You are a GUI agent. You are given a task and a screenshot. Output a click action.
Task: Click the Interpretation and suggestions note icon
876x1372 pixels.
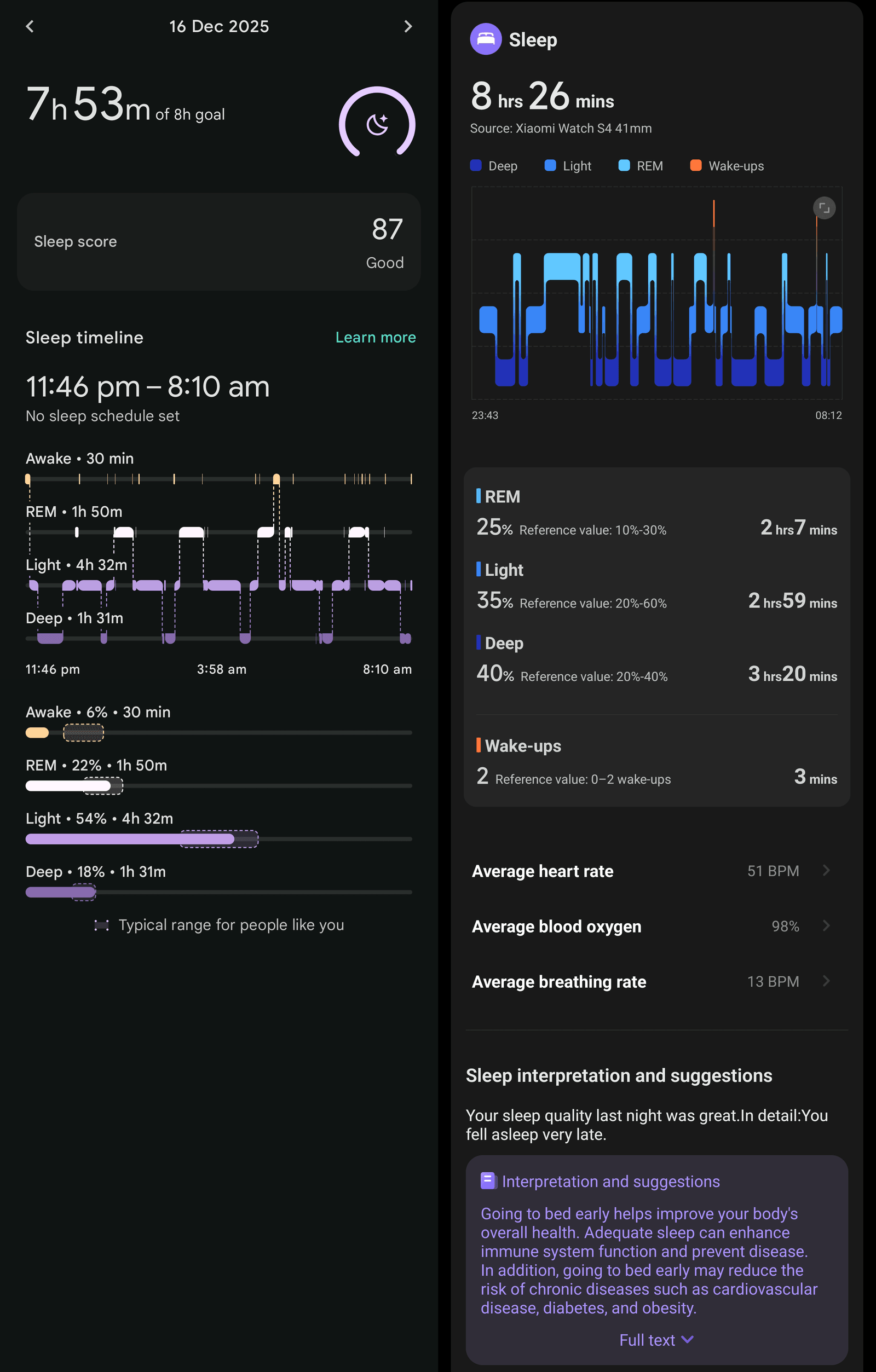487,1181
